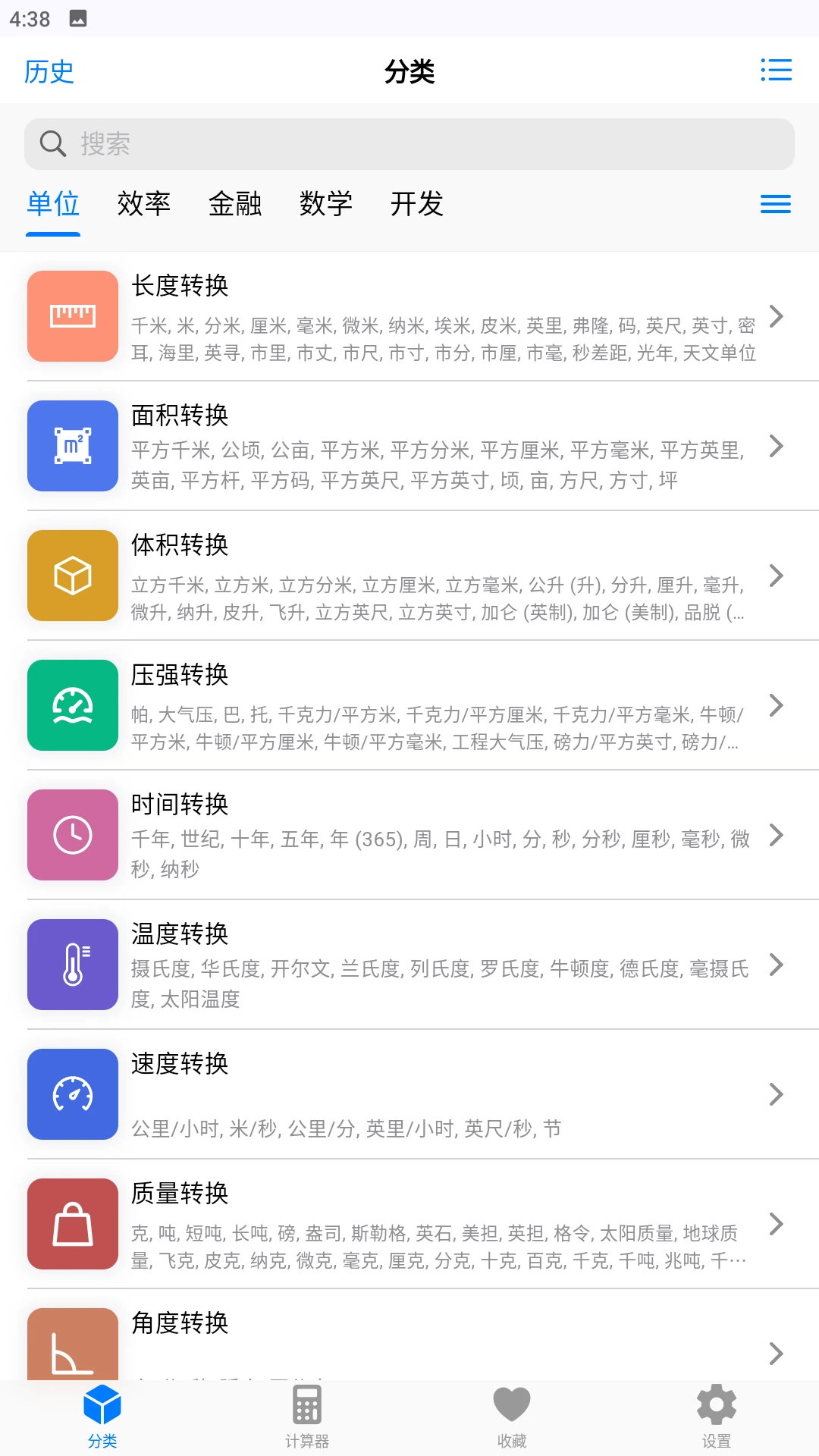Open the sort list icon top right
The height and width of the screenshot is (1456, 819).
[776, 70]
